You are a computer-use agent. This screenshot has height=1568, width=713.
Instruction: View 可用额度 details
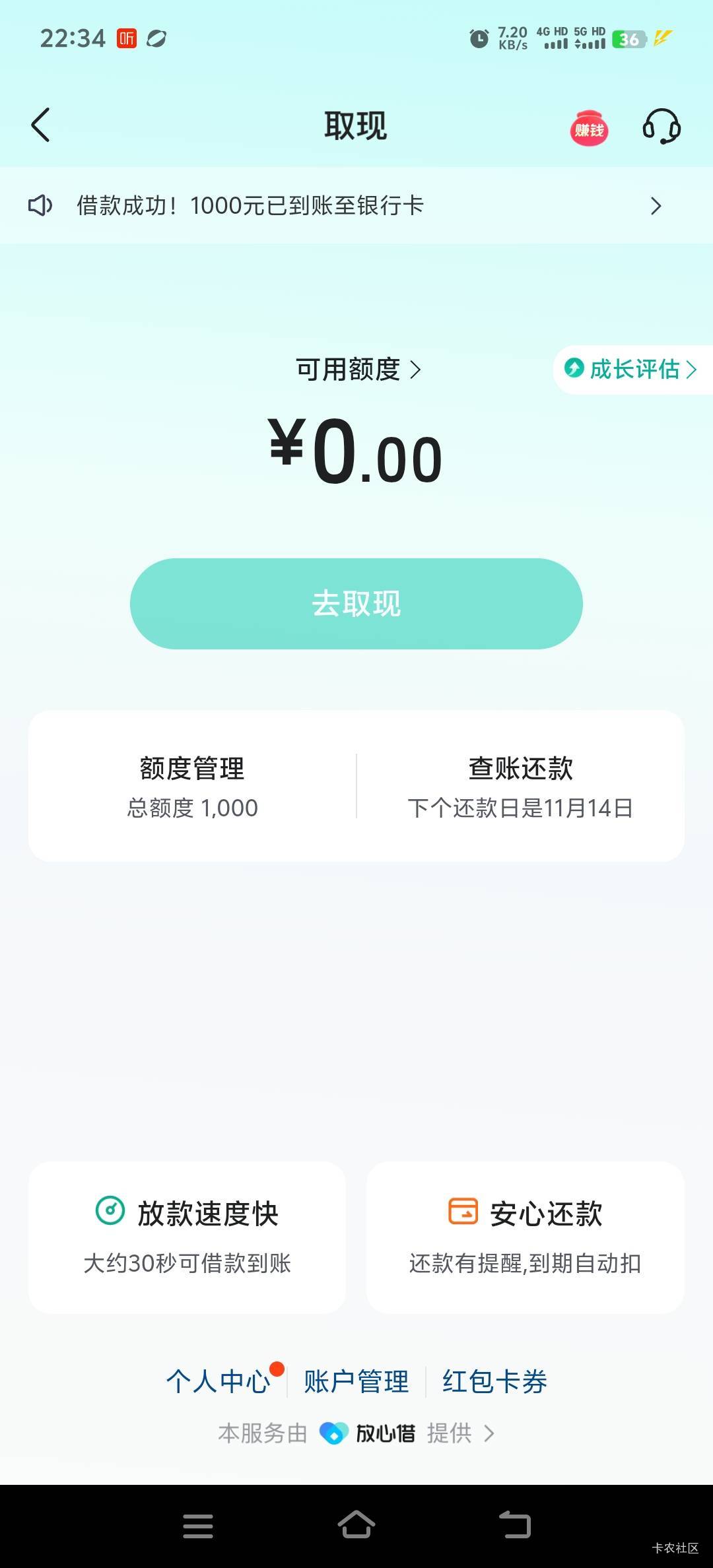357,370
